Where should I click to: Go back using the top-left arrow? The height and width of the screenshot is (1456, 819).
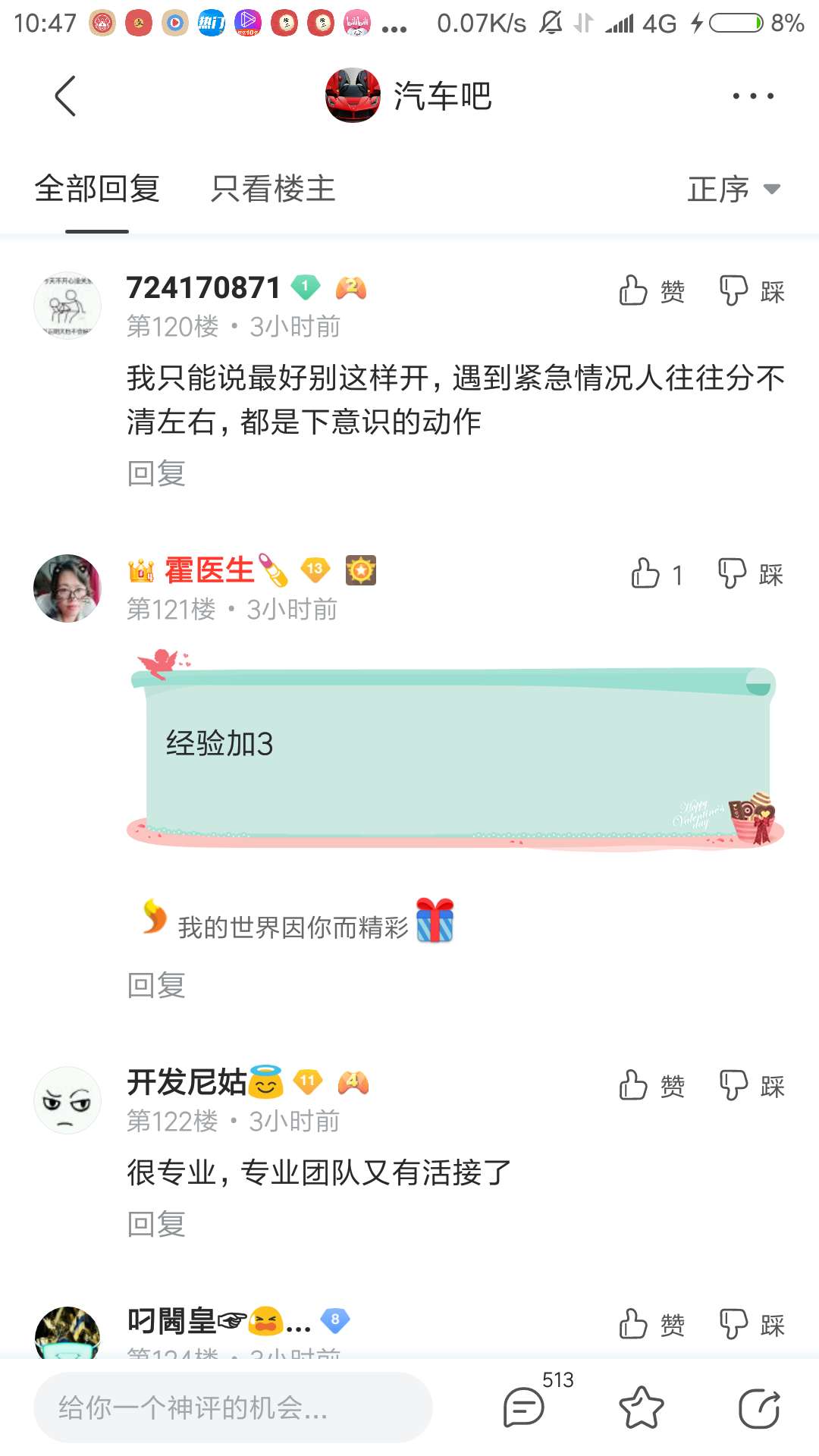[66, 96]
